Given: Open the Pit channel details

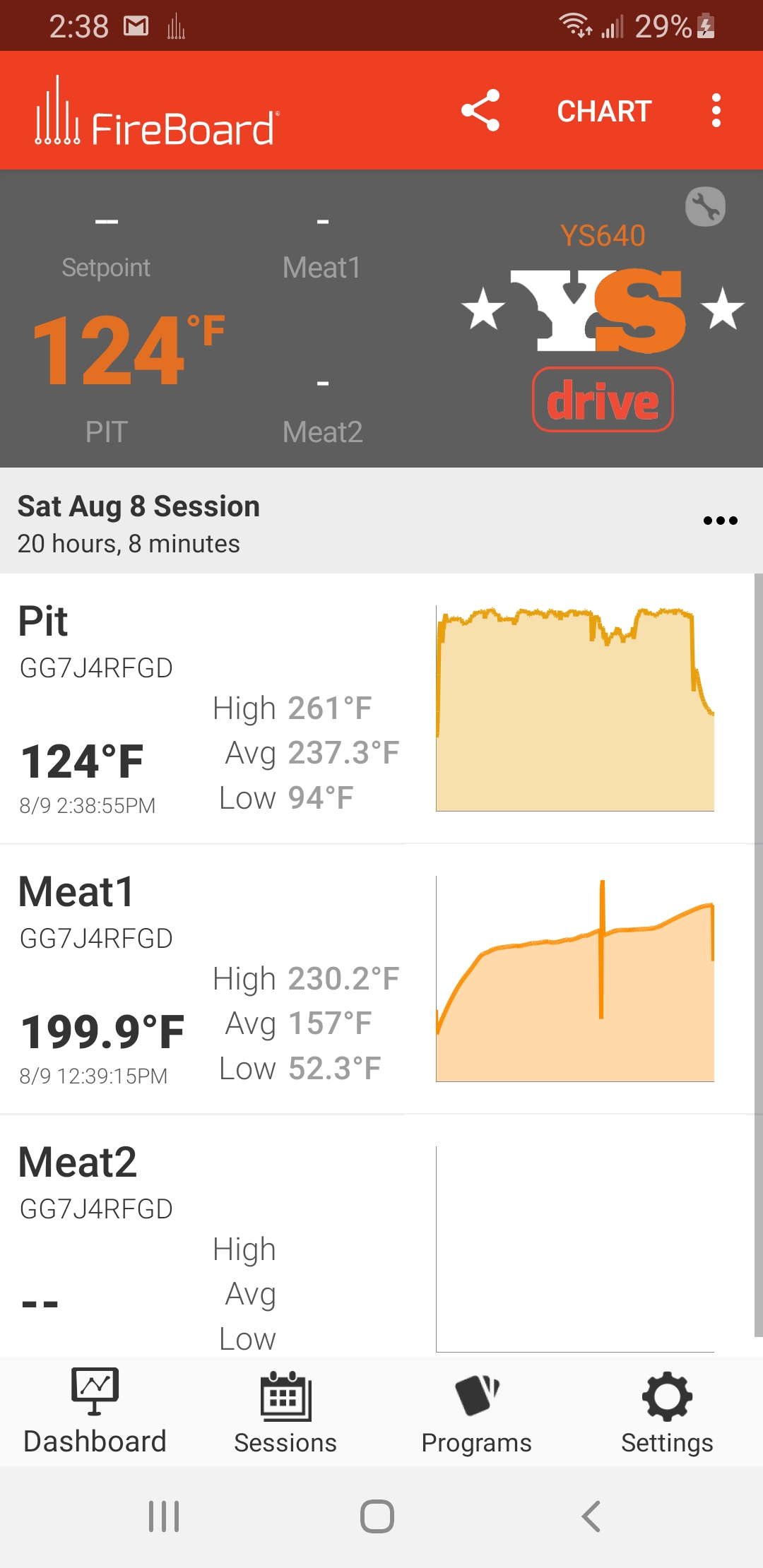Looking at the screenshot, I should 212,708.
